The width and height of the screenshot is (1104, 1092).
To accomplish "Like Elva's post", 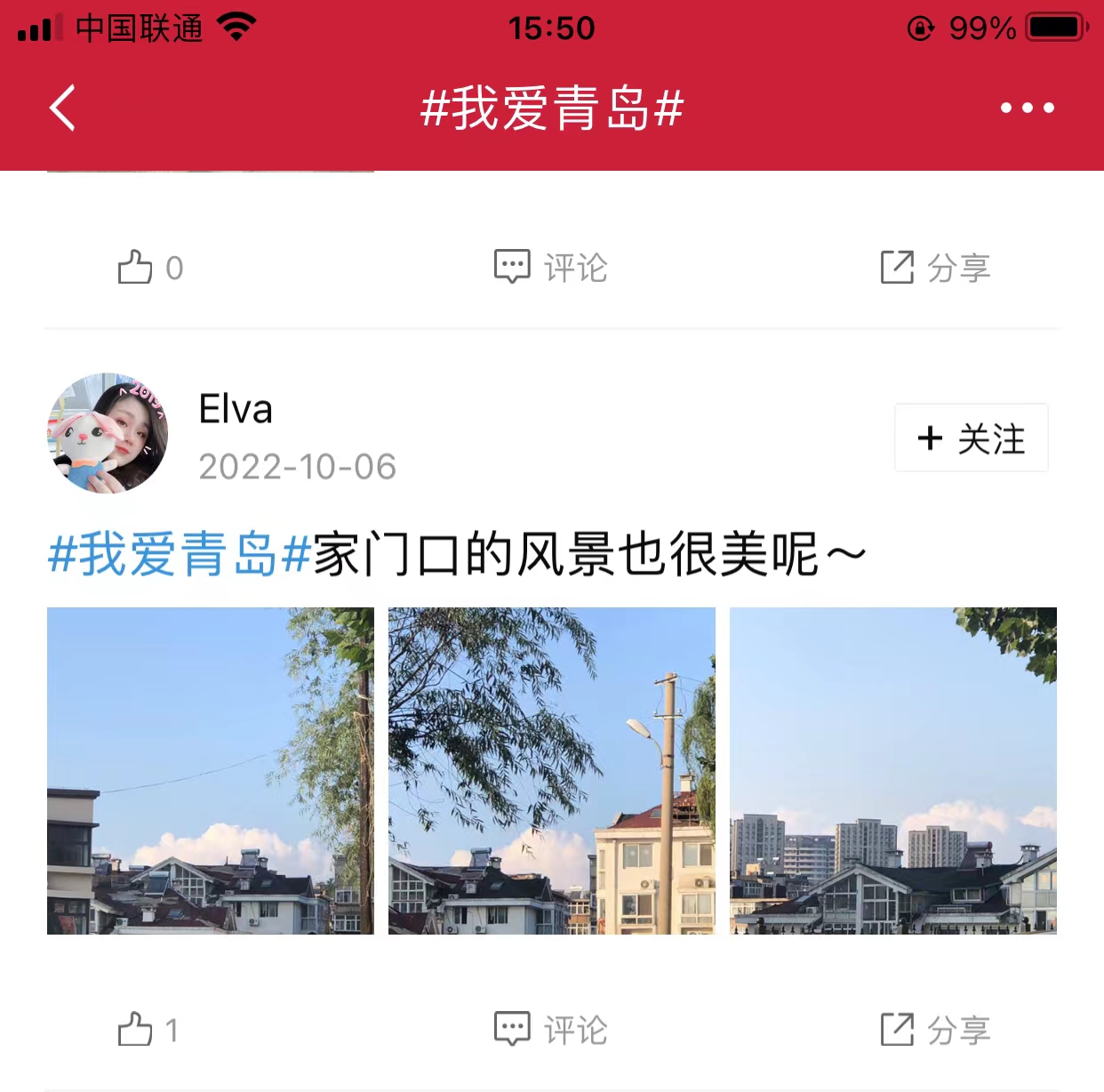I will click(148, 1030).
